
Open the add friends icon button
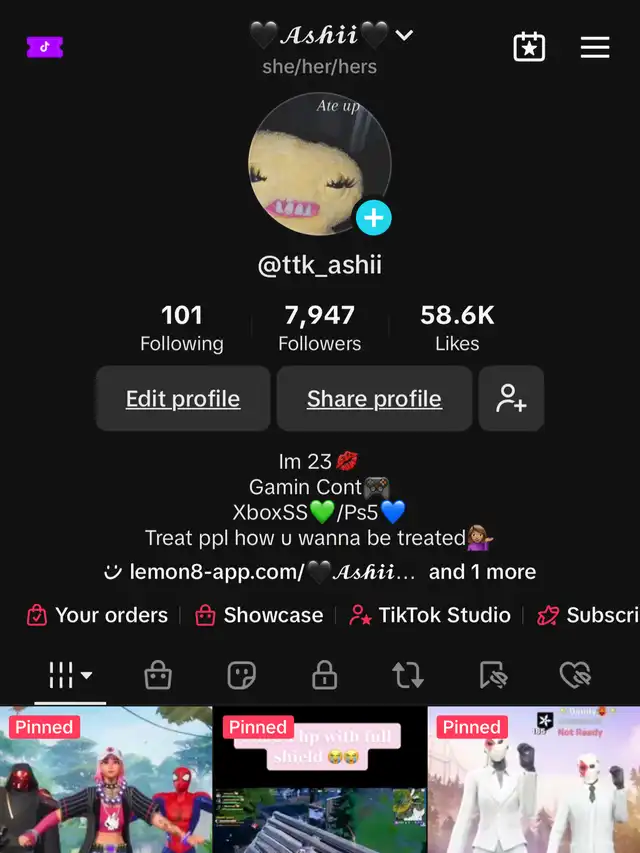tap(511, 398)
